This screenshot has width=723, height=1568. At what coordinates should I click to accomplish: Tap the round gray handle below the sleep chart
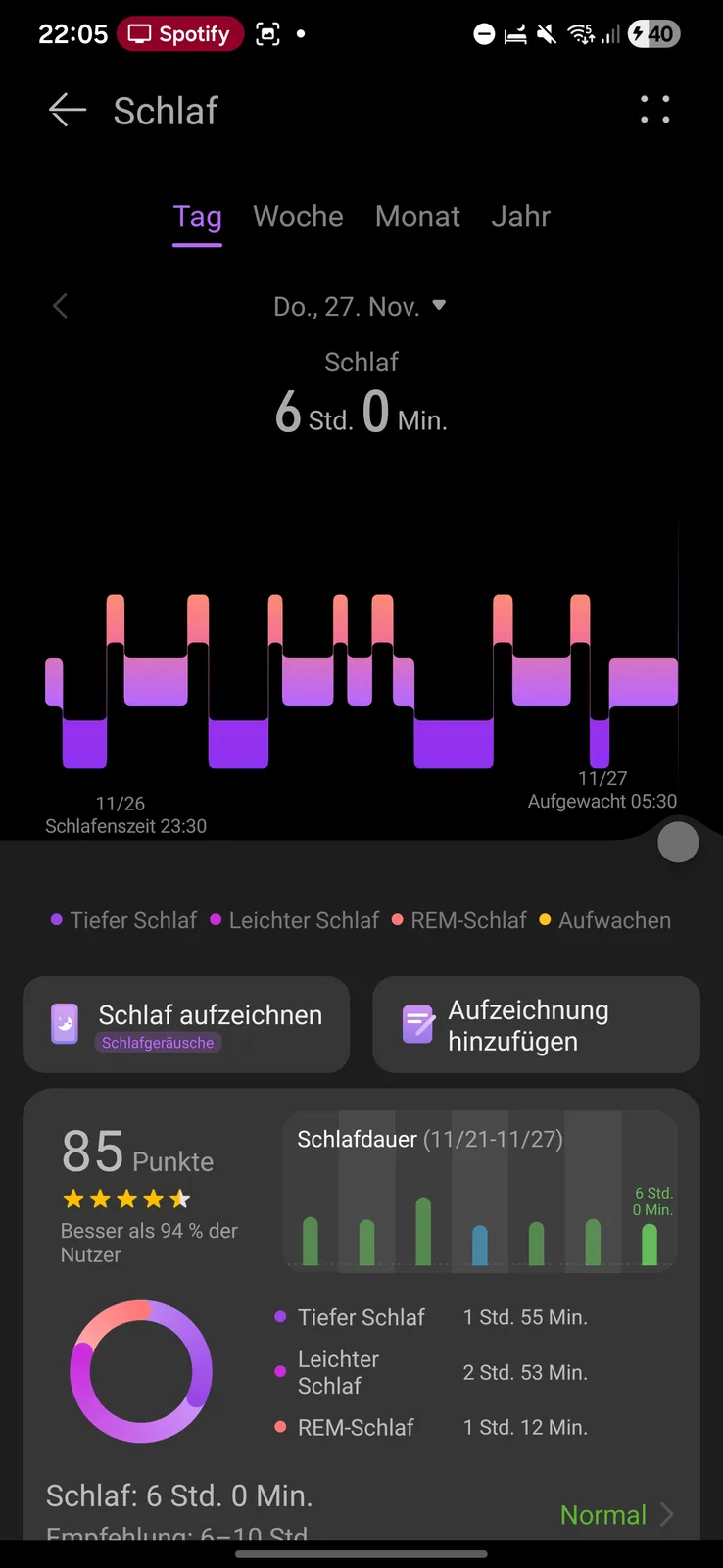tap(678, 843)
